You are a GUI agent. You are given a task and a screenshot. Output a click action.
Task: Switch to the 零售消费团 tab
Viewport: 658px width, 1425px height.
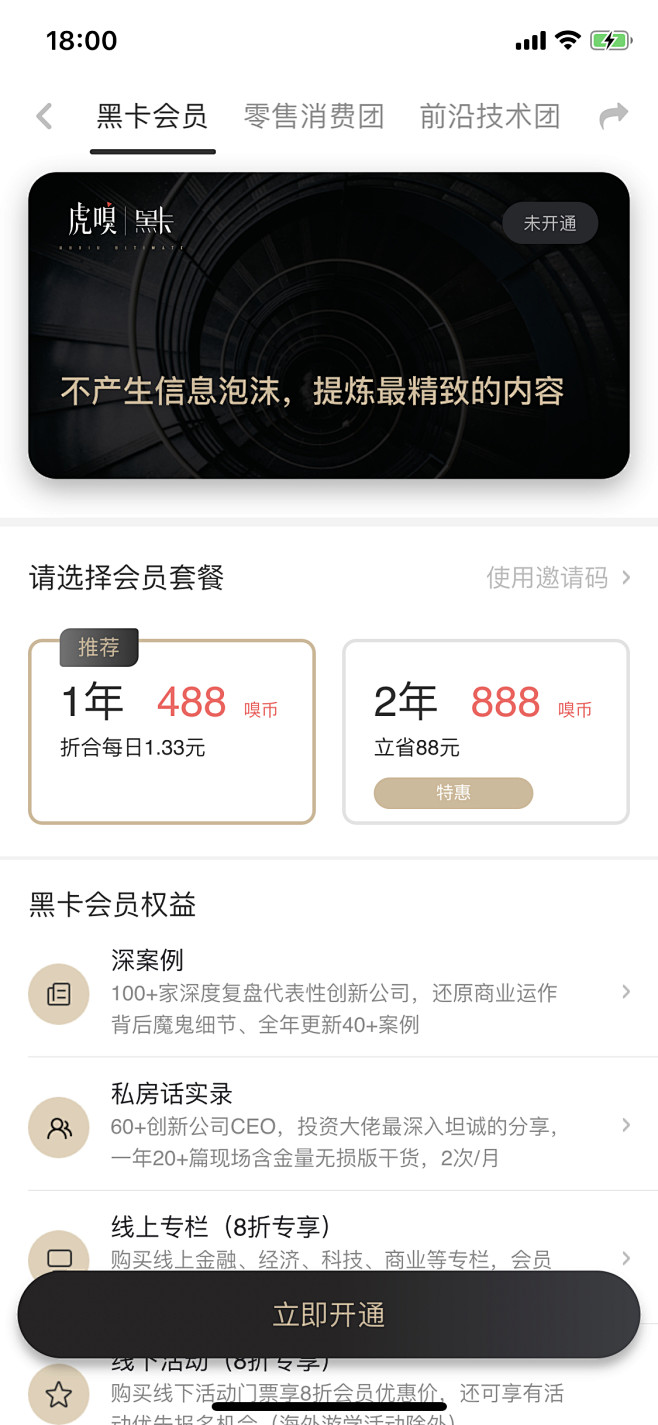(314, 116)
